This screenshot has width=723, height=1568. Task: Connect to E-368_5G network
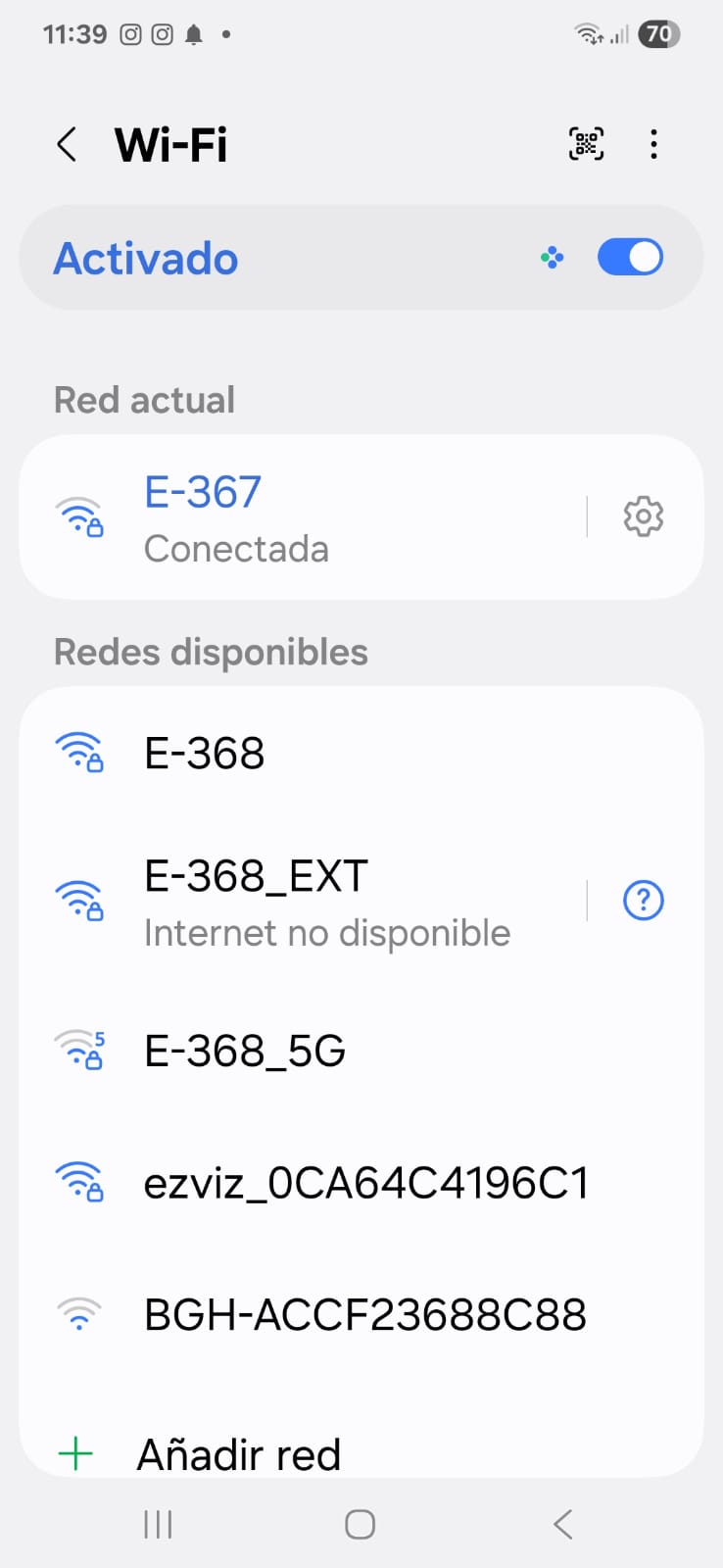294,1052
